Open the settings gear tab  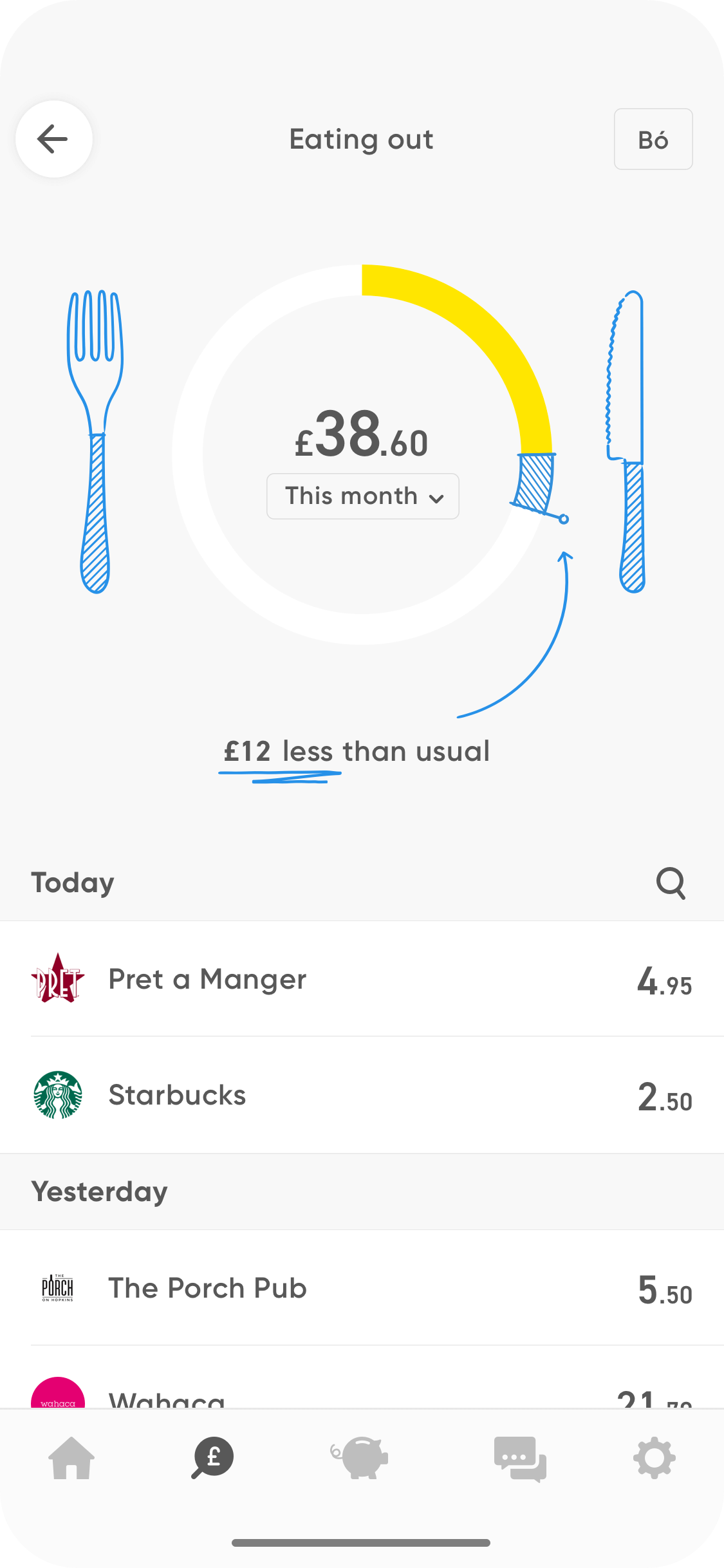tap(654, 1458)
